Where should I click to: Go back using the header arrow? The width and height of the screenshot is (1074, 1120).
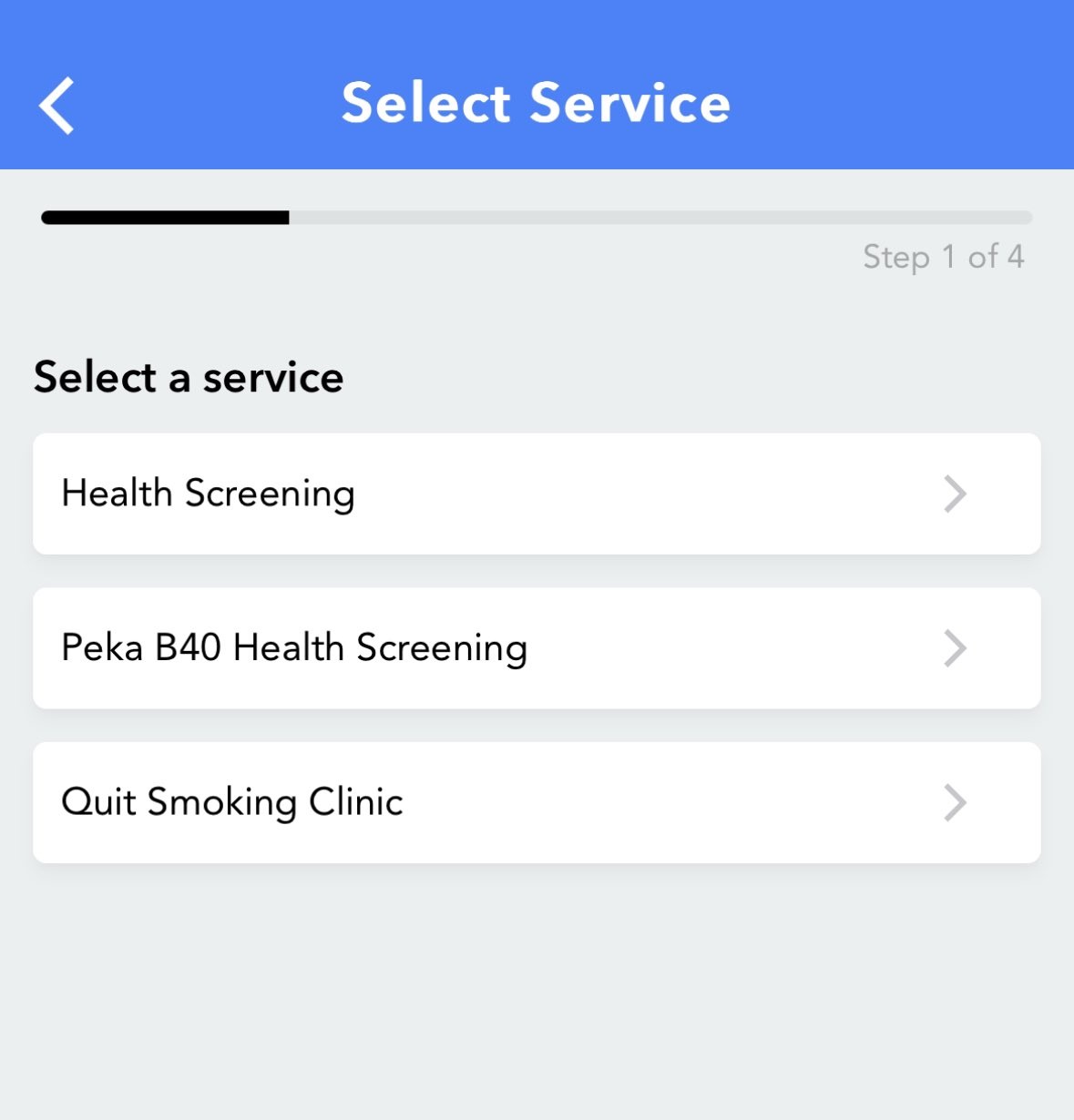point(56,106)
